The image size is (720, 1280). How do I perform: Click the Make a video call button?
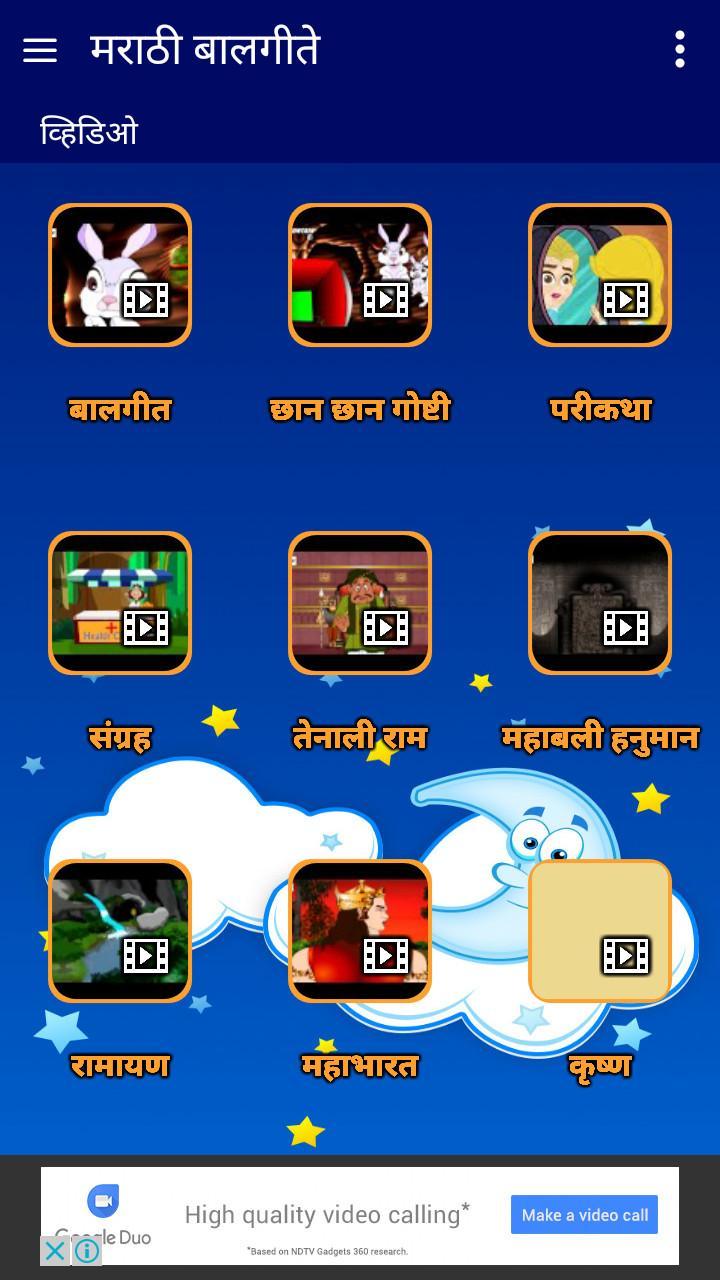(584, 1215)
